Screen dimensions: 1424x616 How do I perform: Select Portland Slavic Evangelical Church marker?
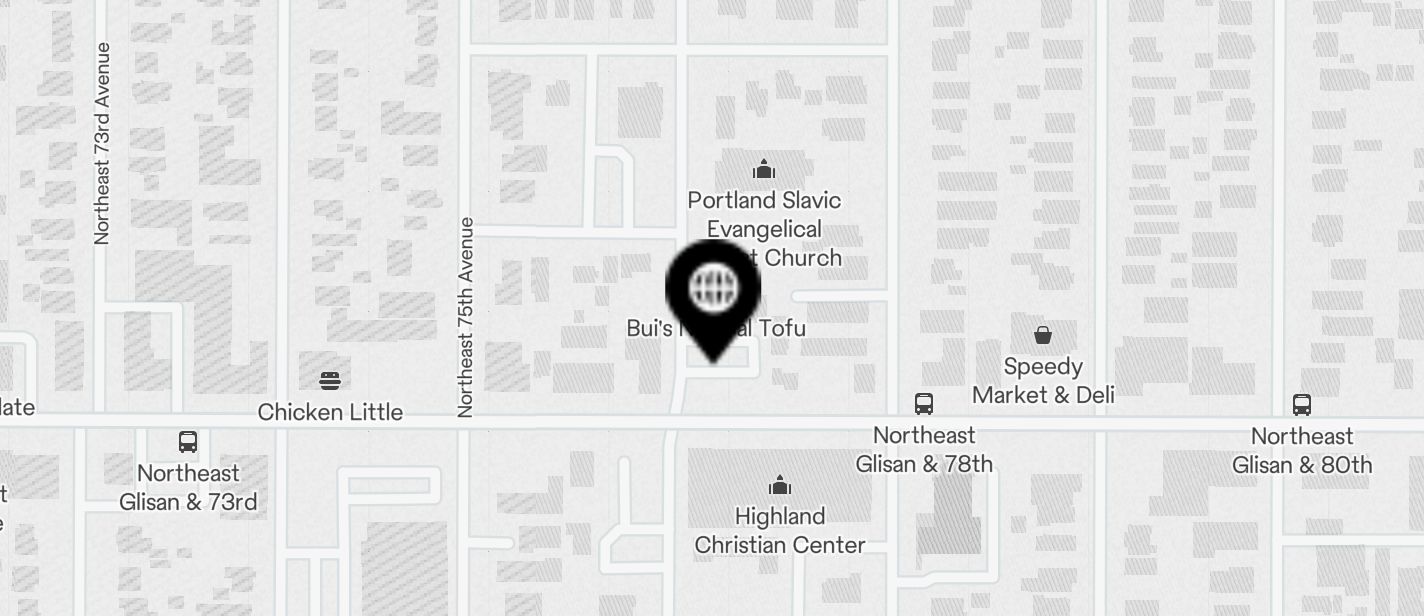[x=764, y=169]
